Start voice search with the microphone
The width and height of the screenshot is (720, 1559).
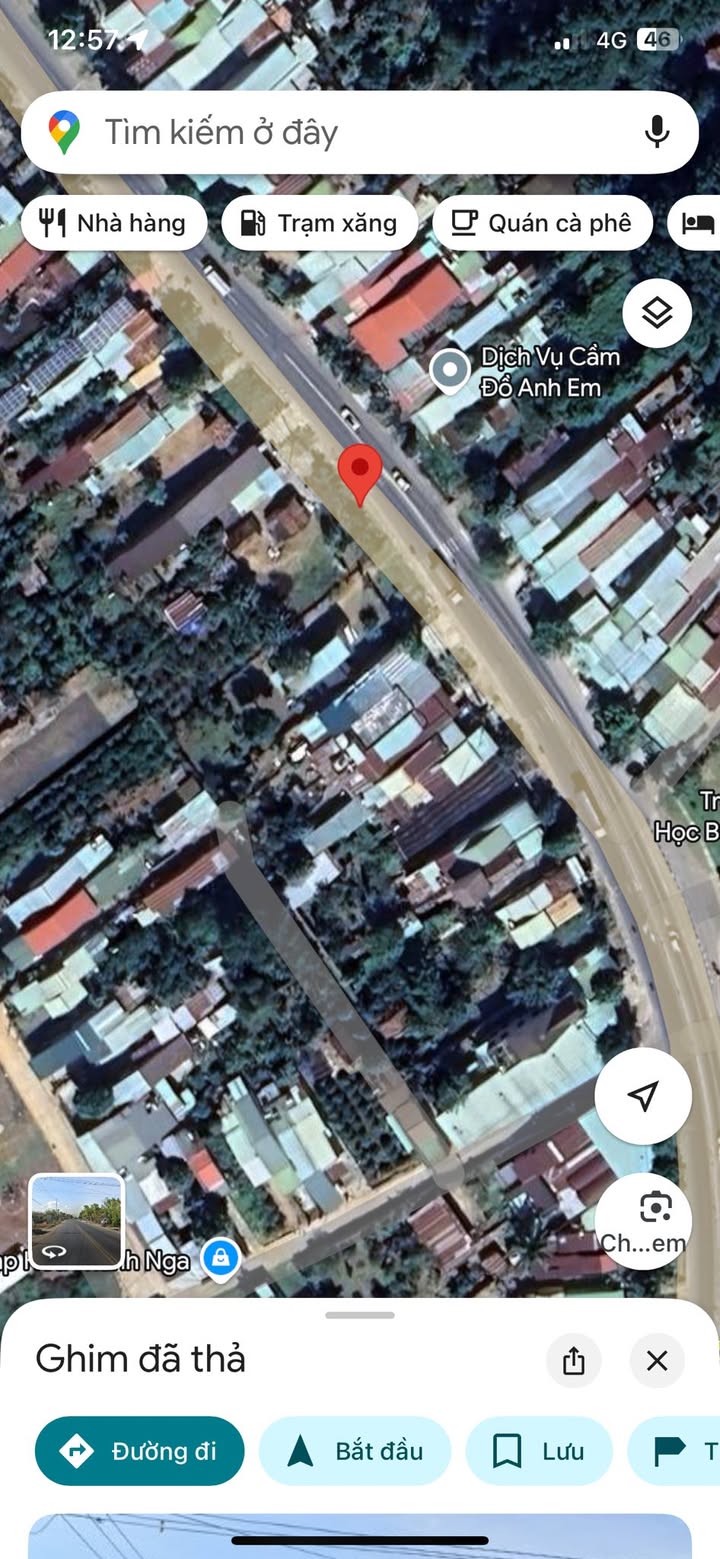[656, 132]
